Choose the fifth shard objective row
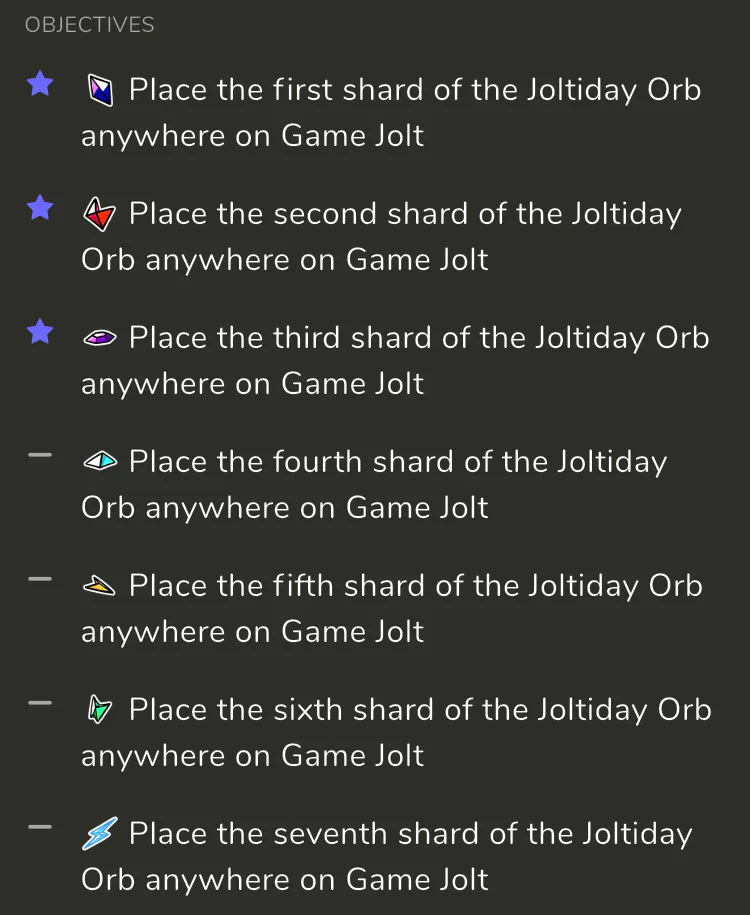This screenshot has height=915, width=750. tap(375, 608)
